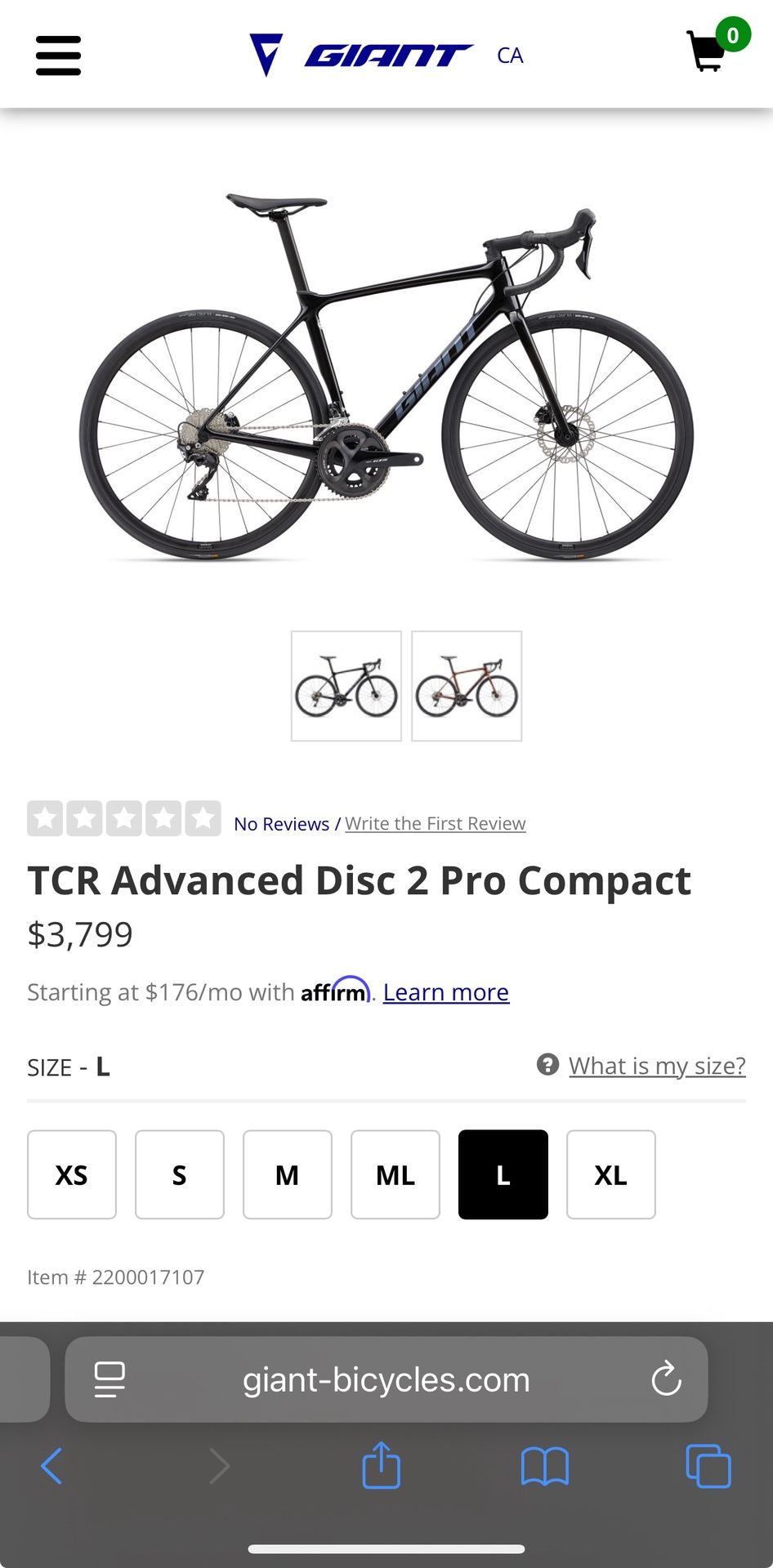Tap the share icon in Safari toolbar

point(381,1466)
